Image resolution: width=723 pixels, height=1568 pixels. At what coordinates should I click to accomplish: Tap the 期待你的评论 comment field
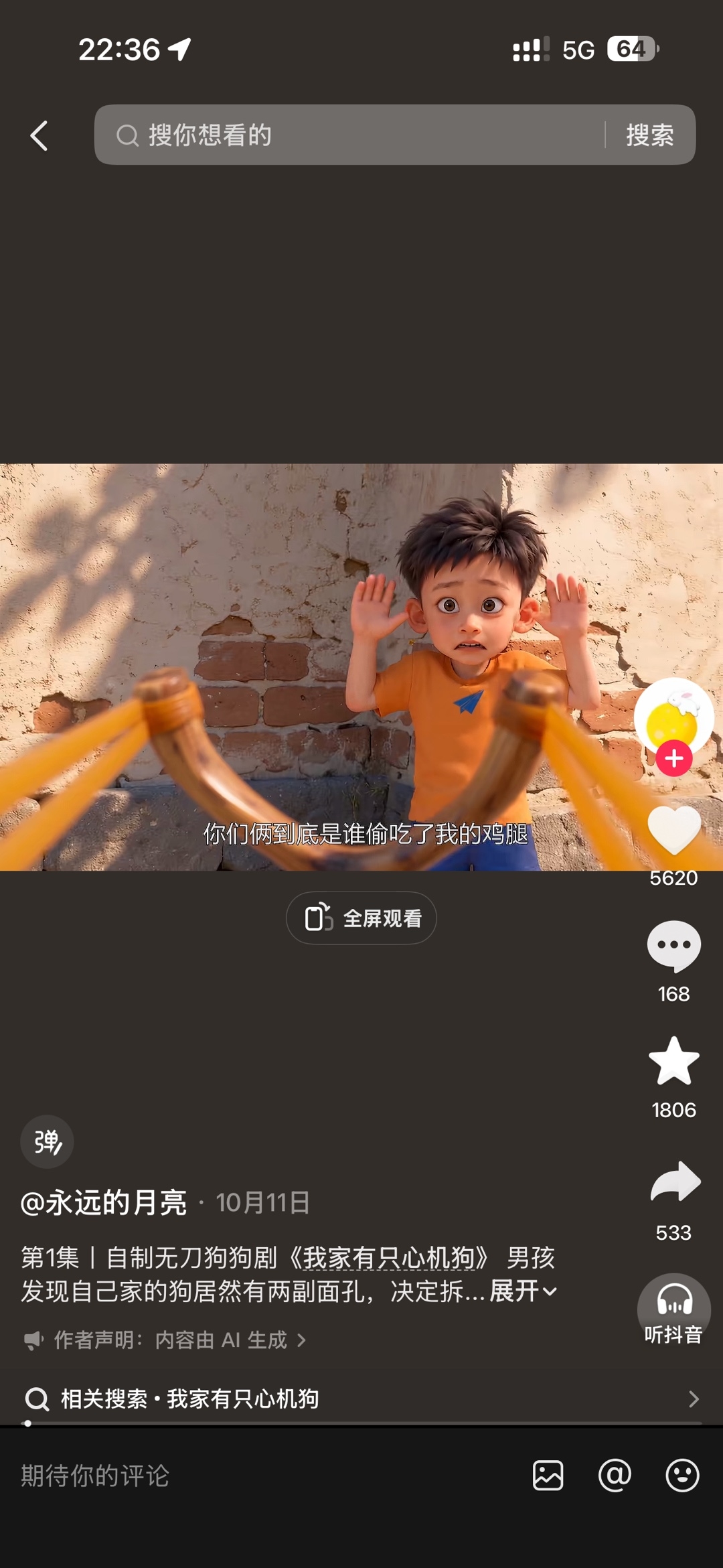(268, 1475)
